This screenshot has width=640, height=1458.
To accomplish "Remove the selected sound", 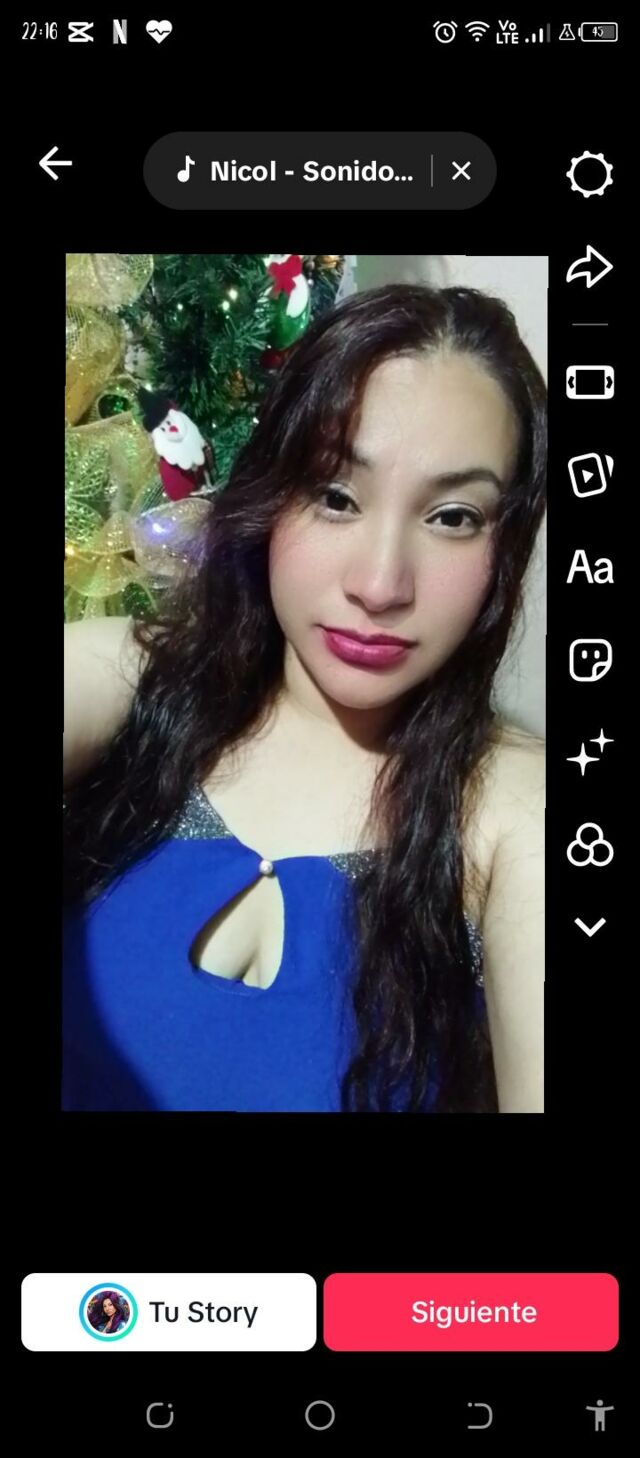I will (461, 171).
